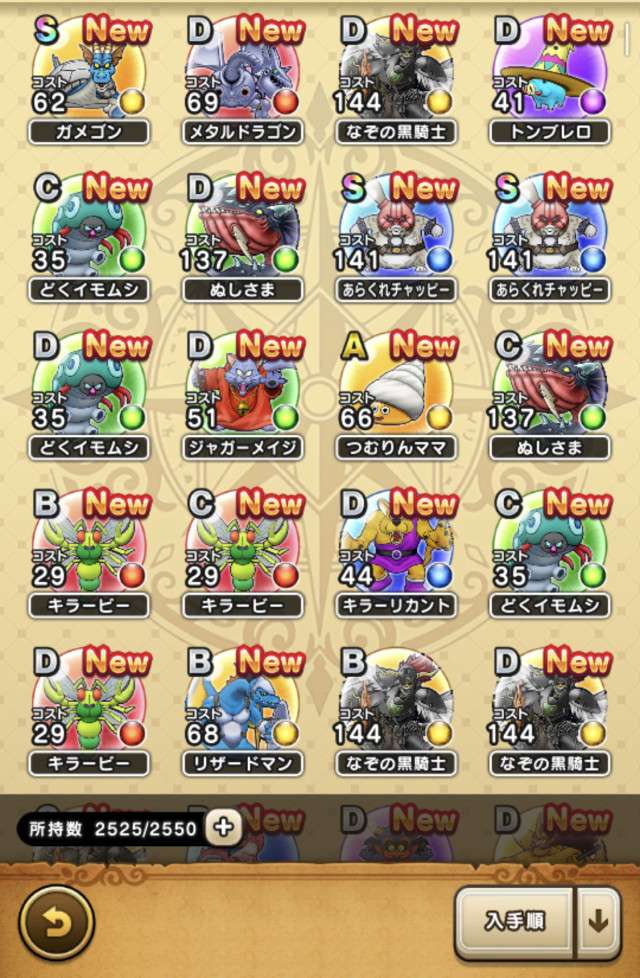Screen dimensions: 640x978
Task: Expand storage with the plus next to 所持数
Action: pyautogui.click(x=222, y=828)
